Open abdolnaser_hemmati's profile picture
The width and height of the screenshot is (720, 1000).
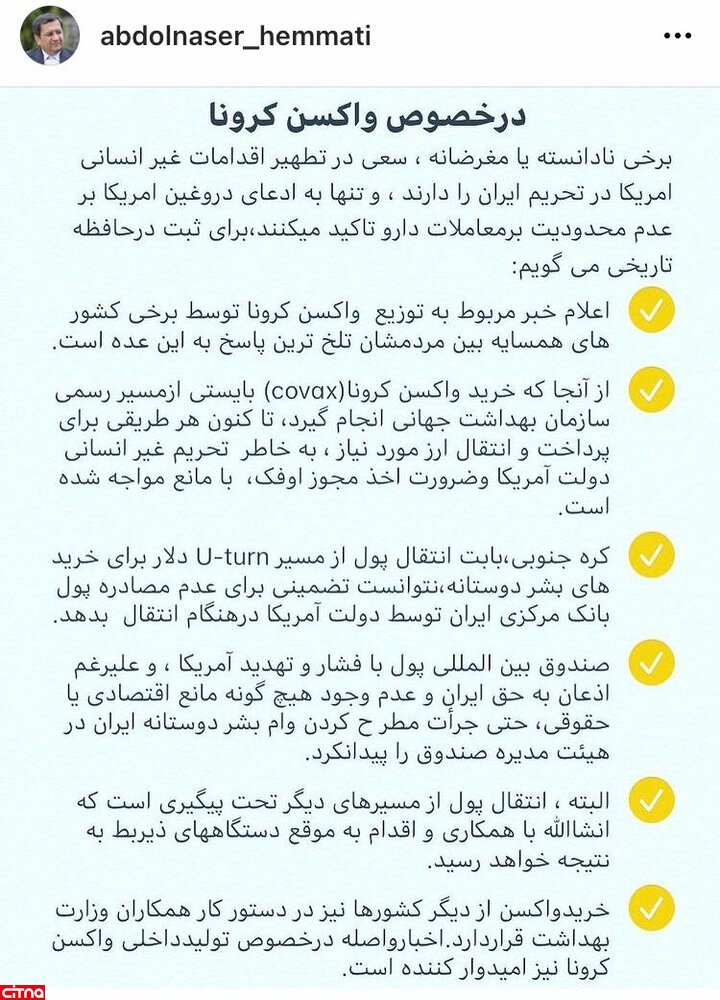tap(50, 38)
